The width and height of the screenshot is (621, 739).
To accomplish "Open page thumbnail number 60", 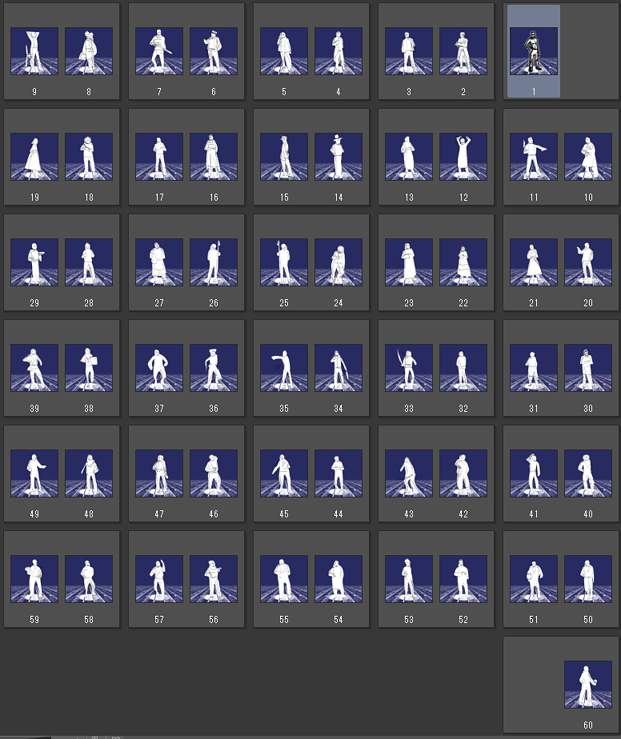I will coord(588,685).
